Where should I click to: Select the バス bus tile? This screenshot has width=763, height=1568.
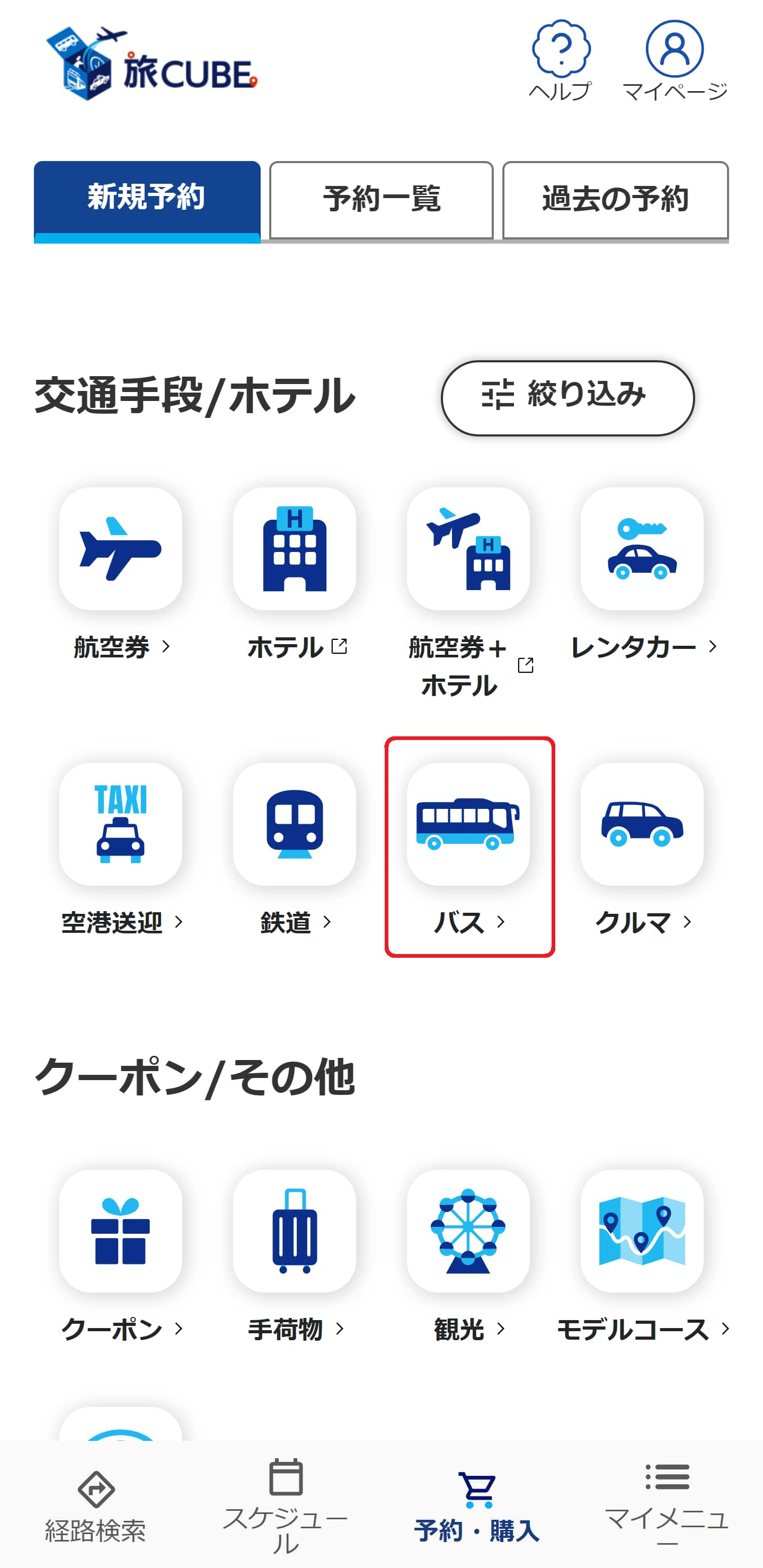468,825
